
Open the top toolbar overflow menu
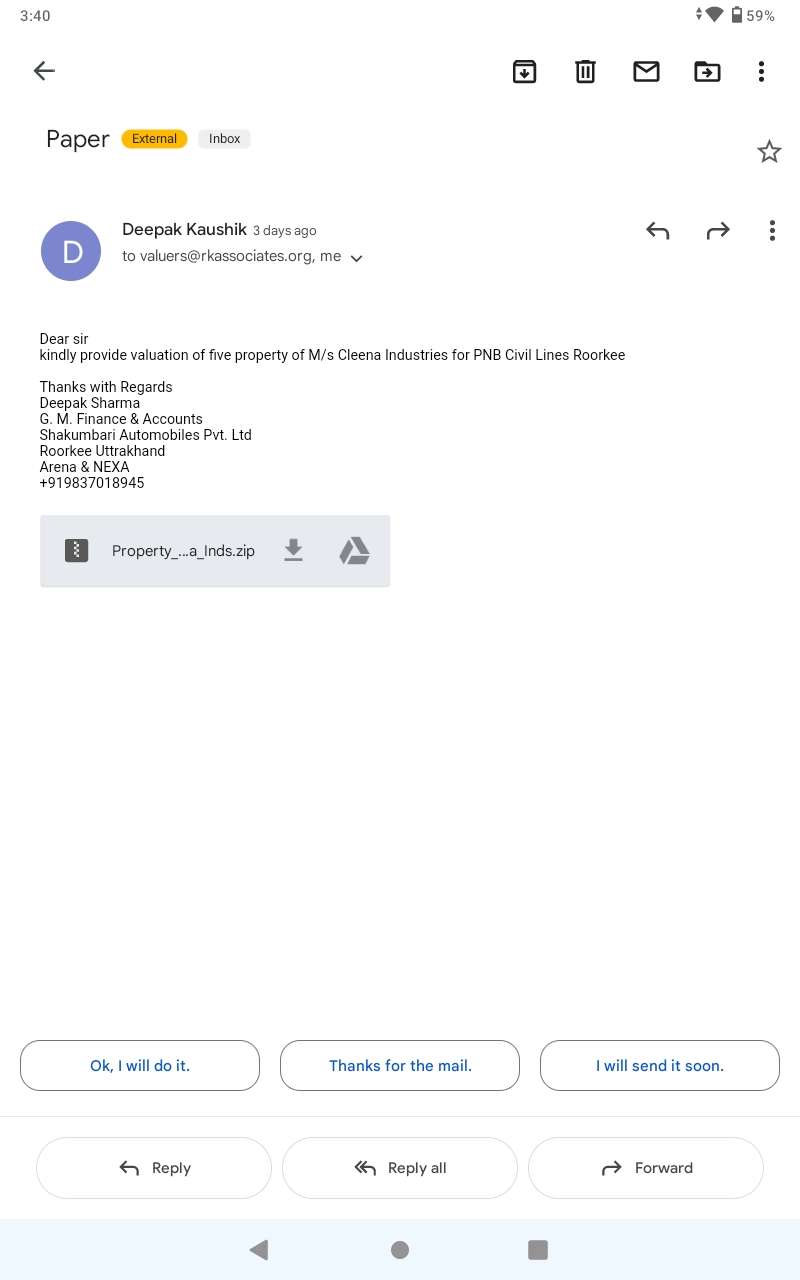(x=761, y=71)
